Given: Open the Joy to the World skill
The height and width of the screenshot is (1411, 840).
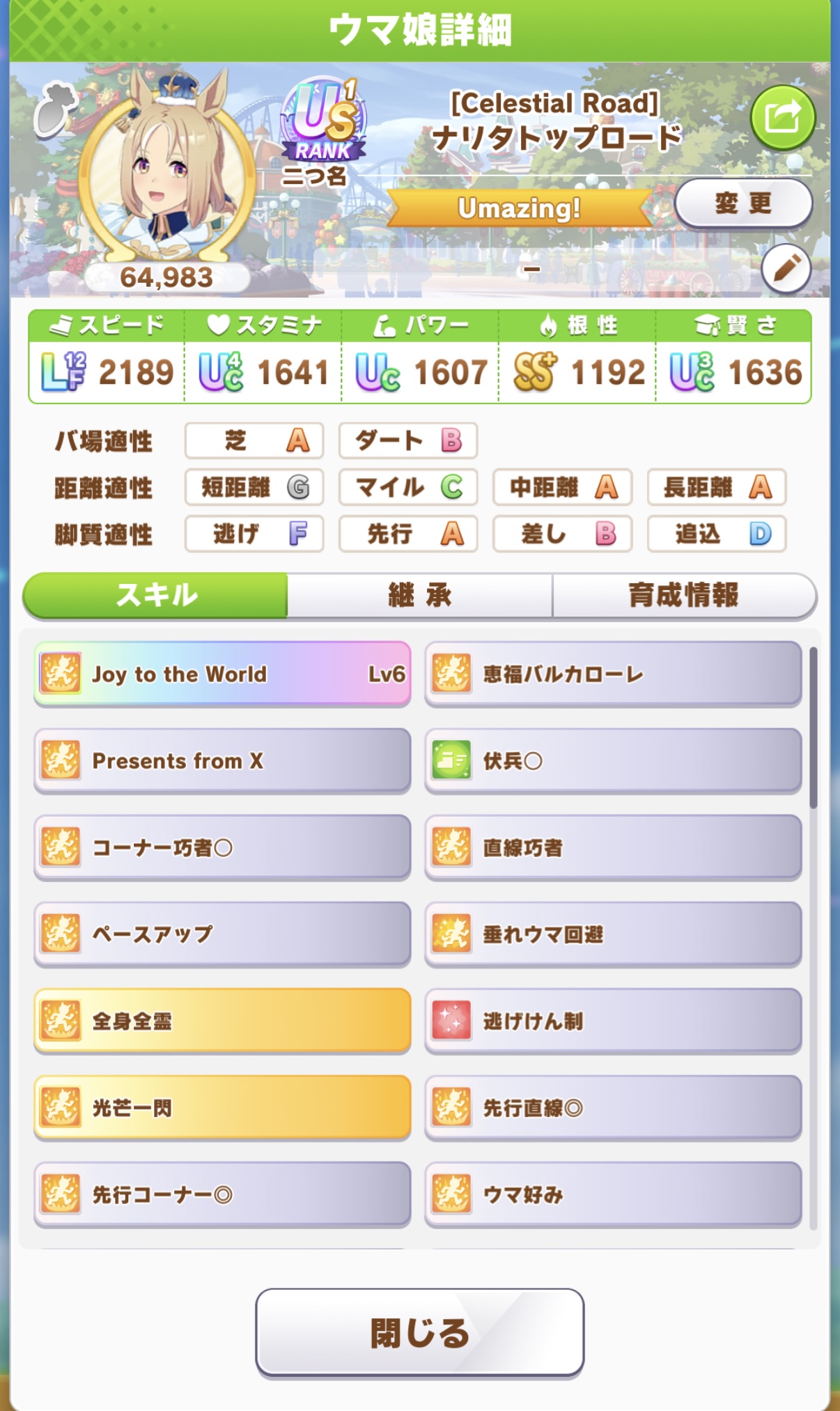Looking at the screenshot, I should coord(222,674).
